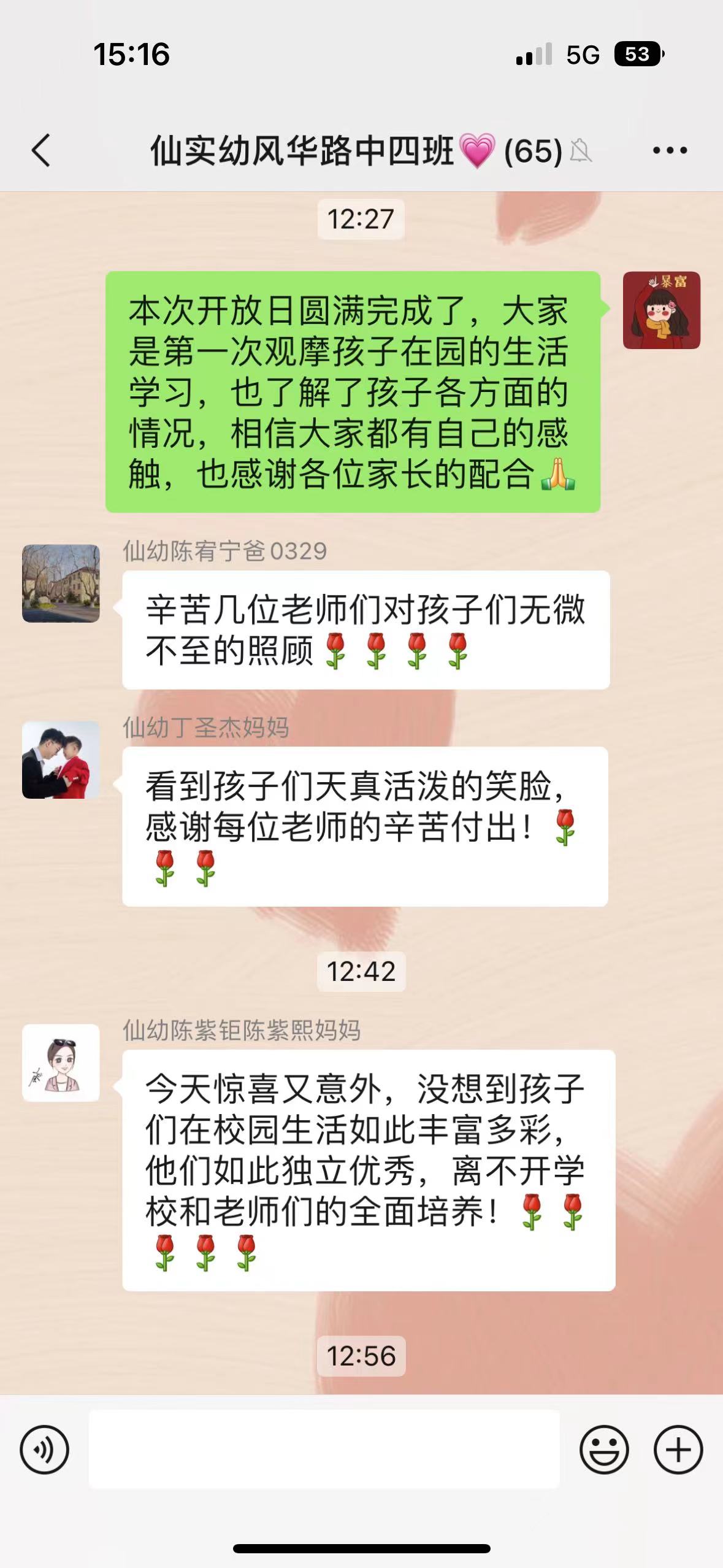Tap the message text field

[324, 1449]
